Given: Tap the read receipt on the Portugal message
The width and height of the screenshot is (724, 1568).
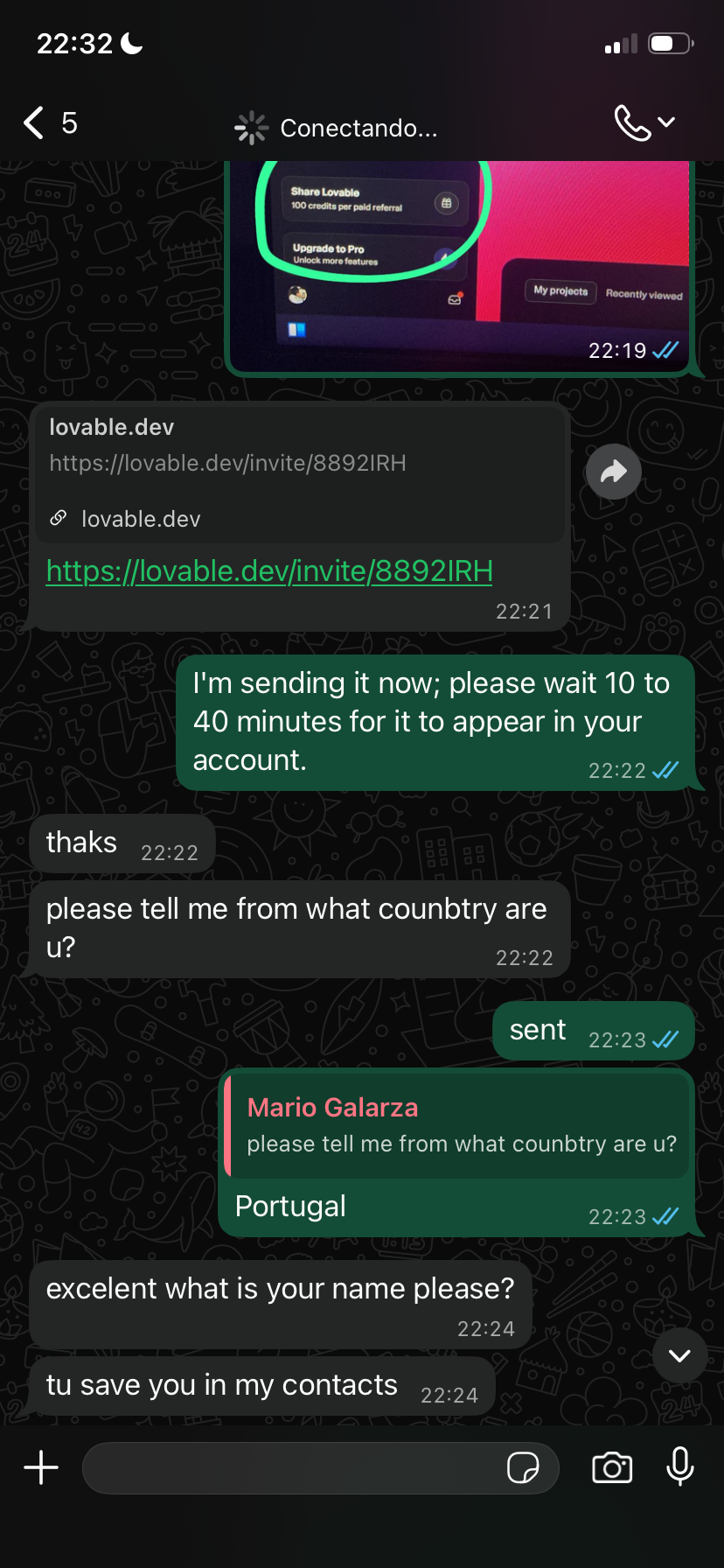Looking at the screenshot, I should (666, 1215).
